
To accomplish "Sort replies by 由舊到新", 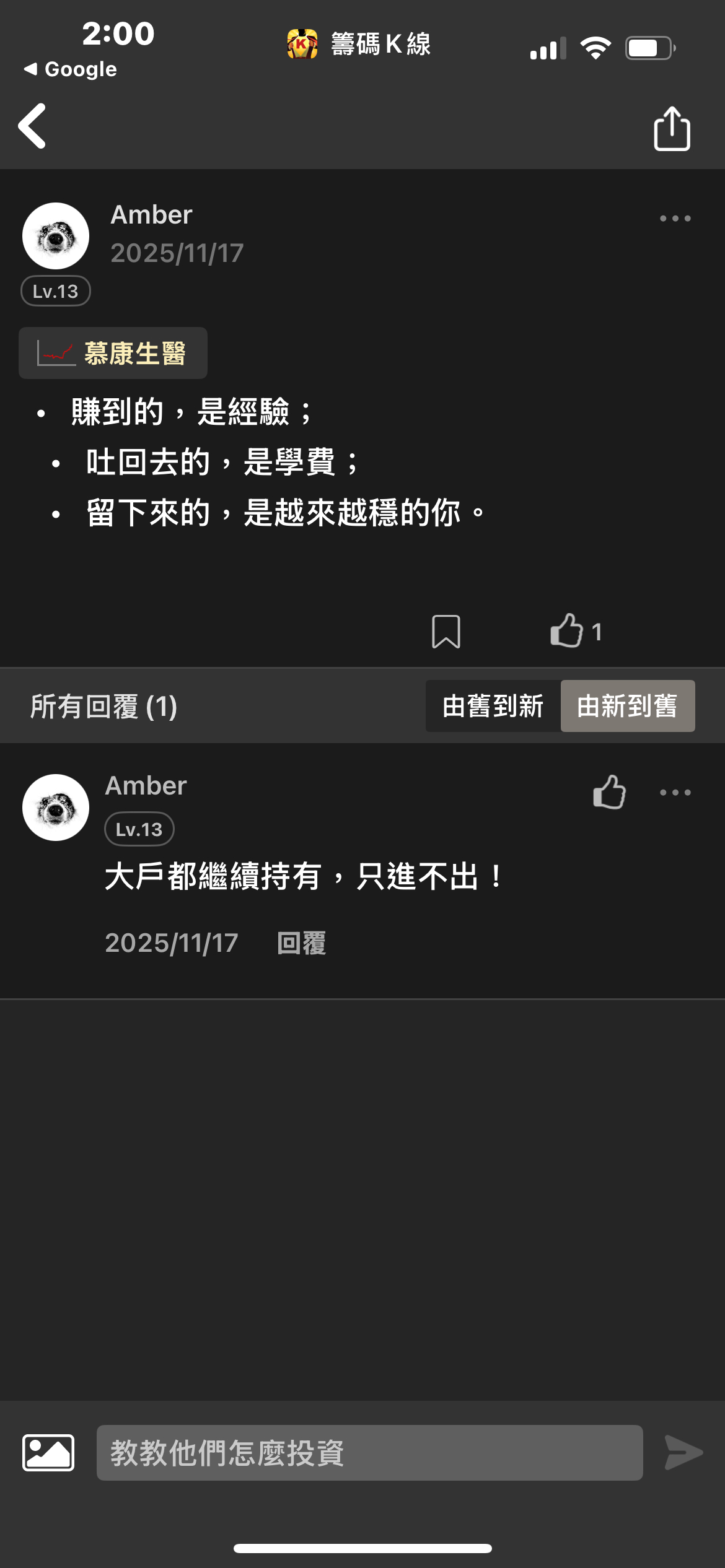I will (x=493, y=706).
